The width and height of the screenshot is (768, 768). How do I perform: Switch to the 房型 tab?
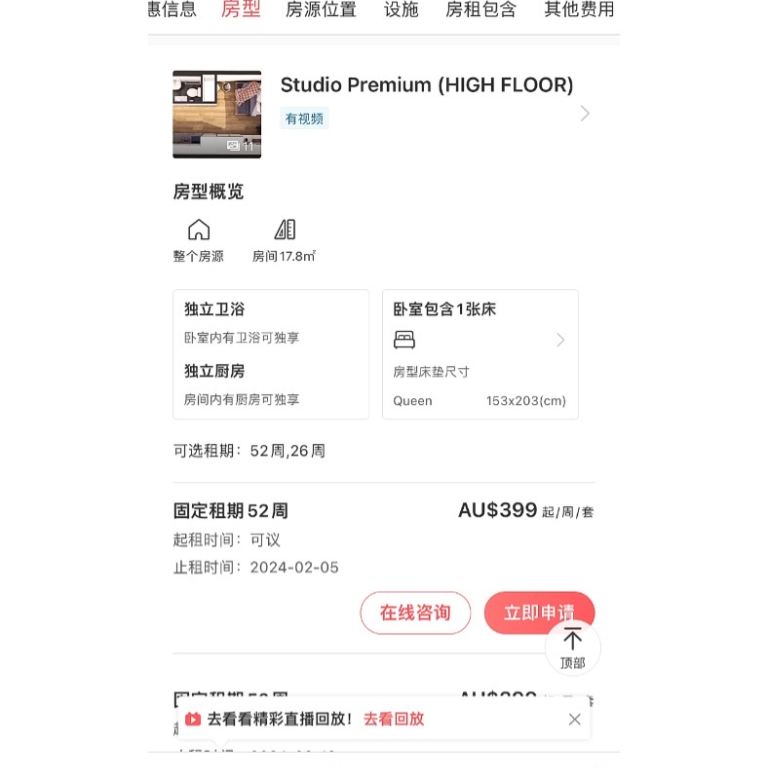[240, 10]
